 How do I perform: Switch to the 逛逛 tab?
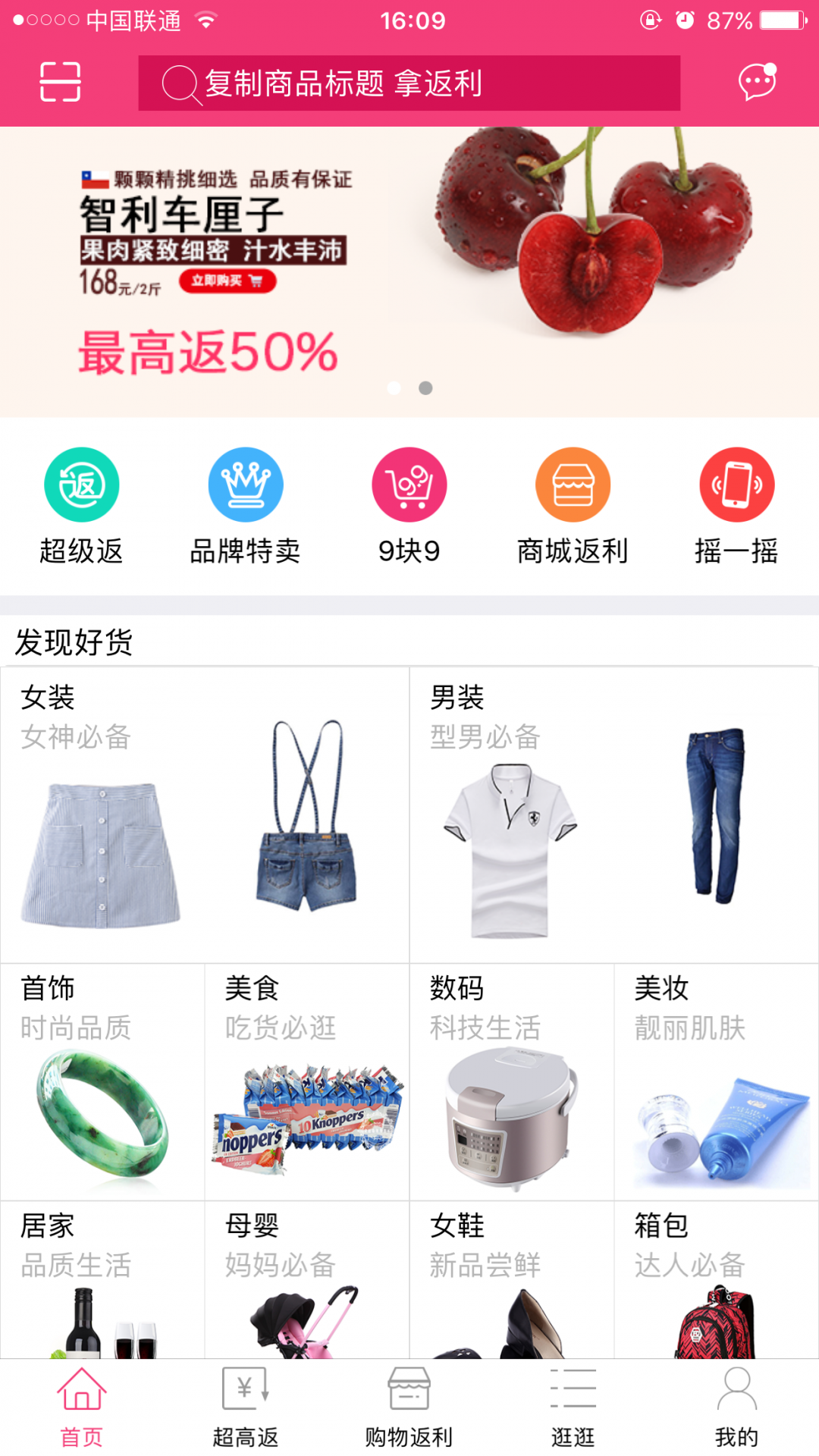[x=573, y=1407]
